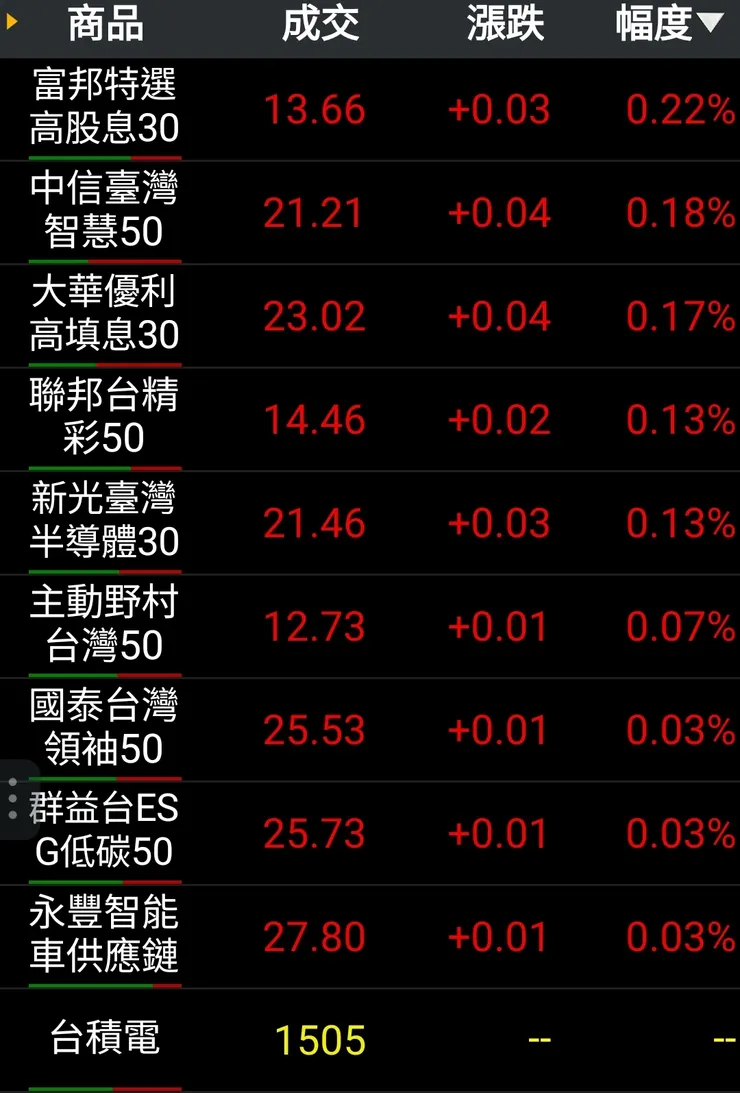Open the three-dot side handle
Image resolution: width=740 pixels, height=1093 pixels.
pyautogui.click(x=13, y=800)
